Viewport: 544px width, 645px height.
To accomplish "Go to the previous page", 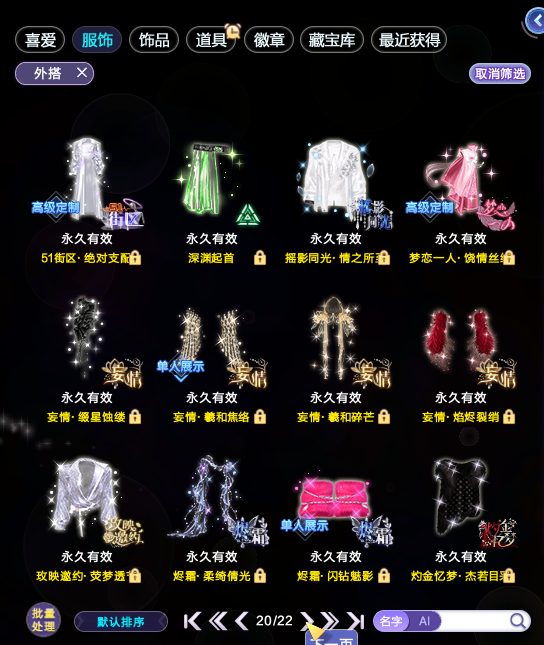I will (242, 621).
